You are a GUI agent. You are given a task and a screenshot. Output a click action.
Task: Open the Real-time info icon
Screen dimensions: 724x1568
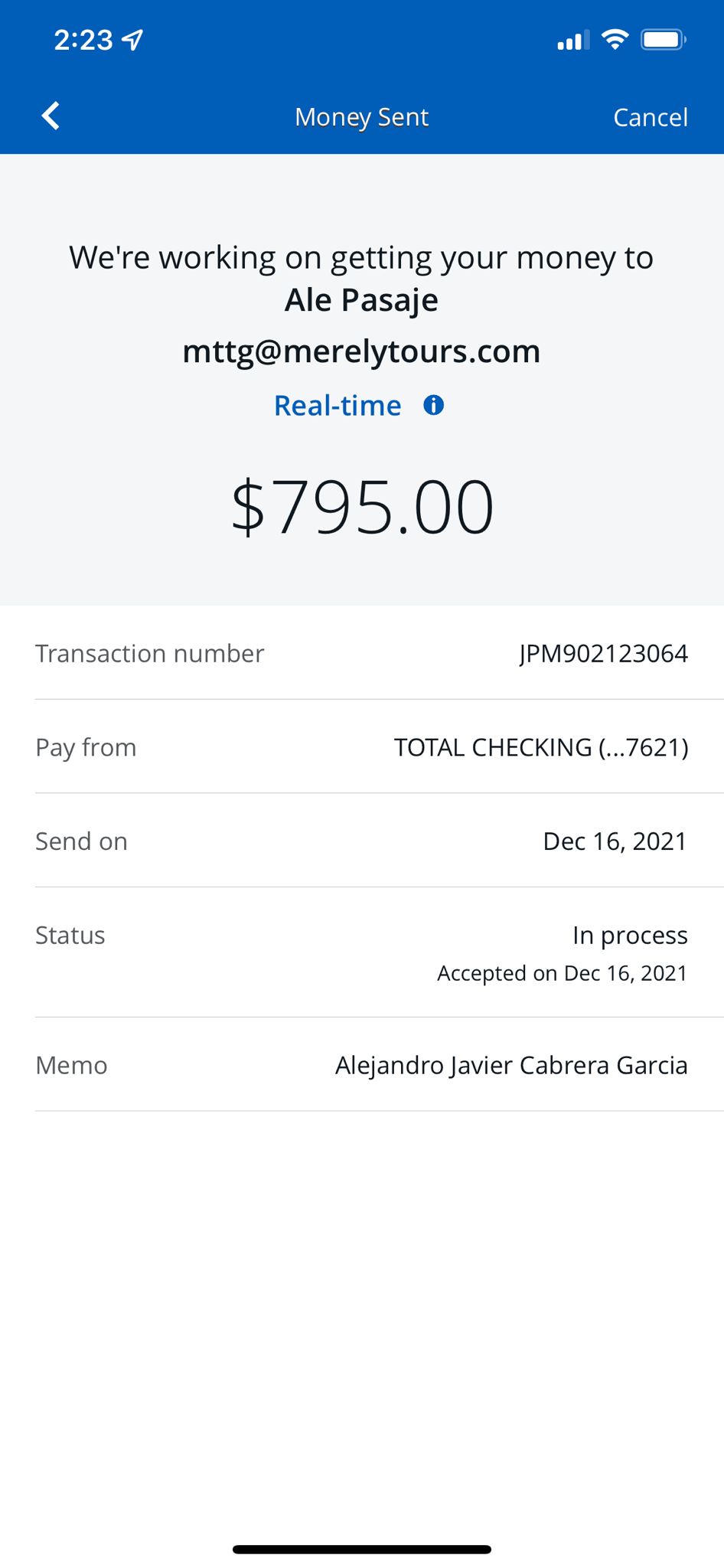click(x=434, y=405)
